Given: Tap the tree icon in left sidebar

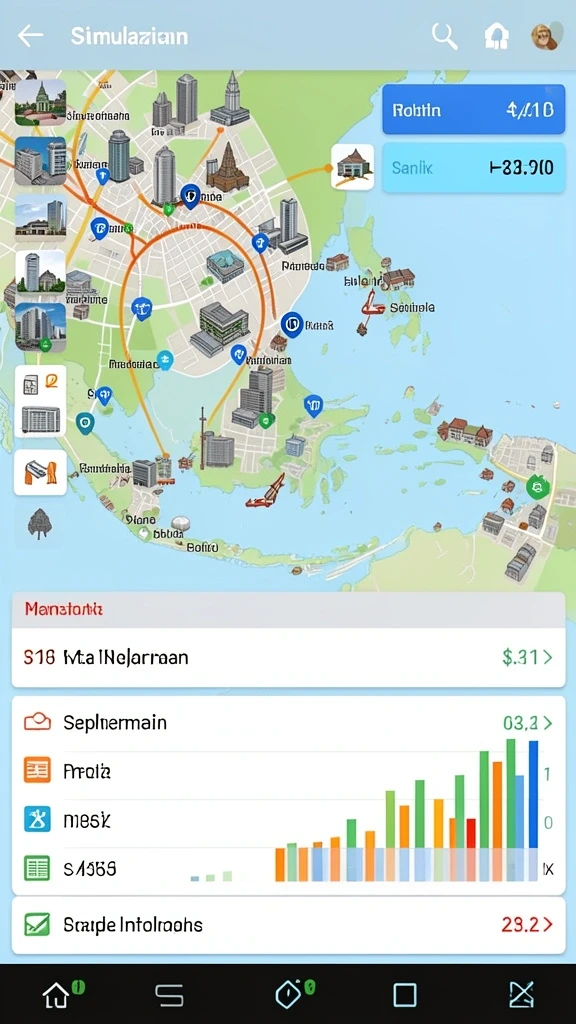Looking at the screenshot, I should [40, 524].
